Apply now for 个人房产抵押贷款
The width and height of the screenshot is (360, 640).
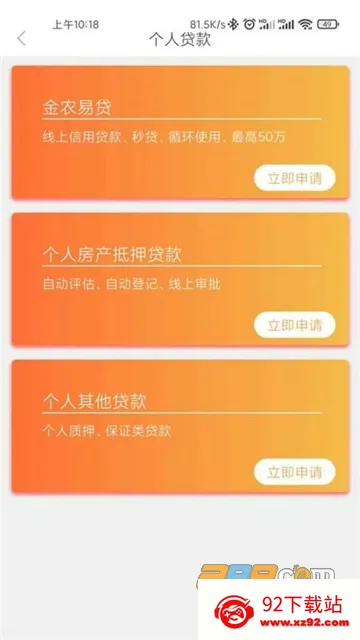click(x=295, y=325)
